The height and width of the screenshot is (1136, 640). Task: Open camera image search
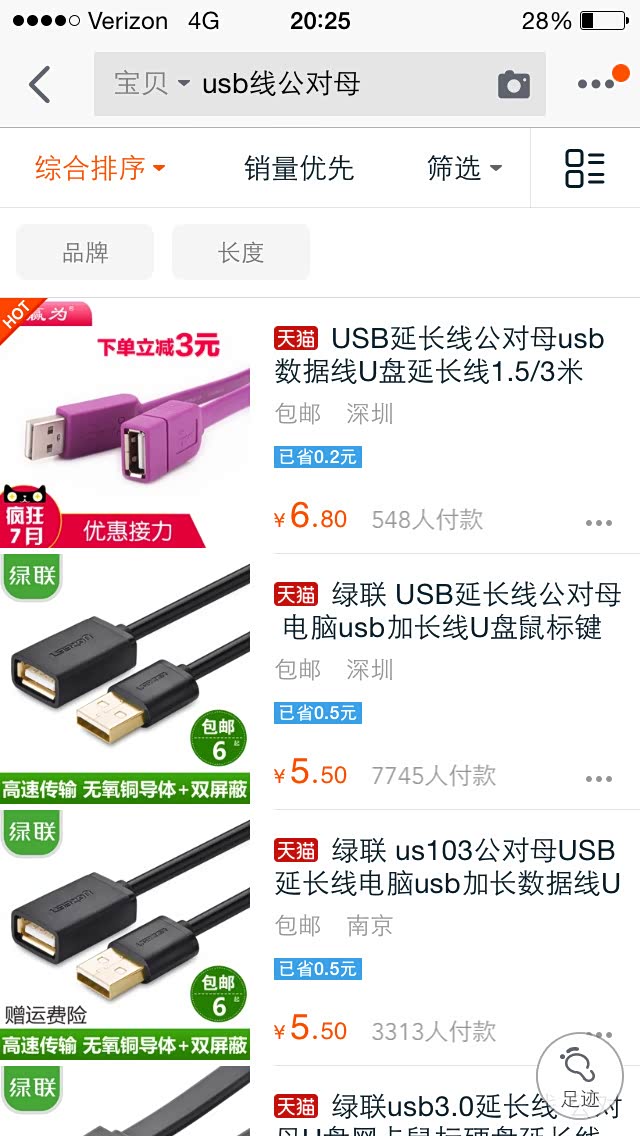[514, 84]
